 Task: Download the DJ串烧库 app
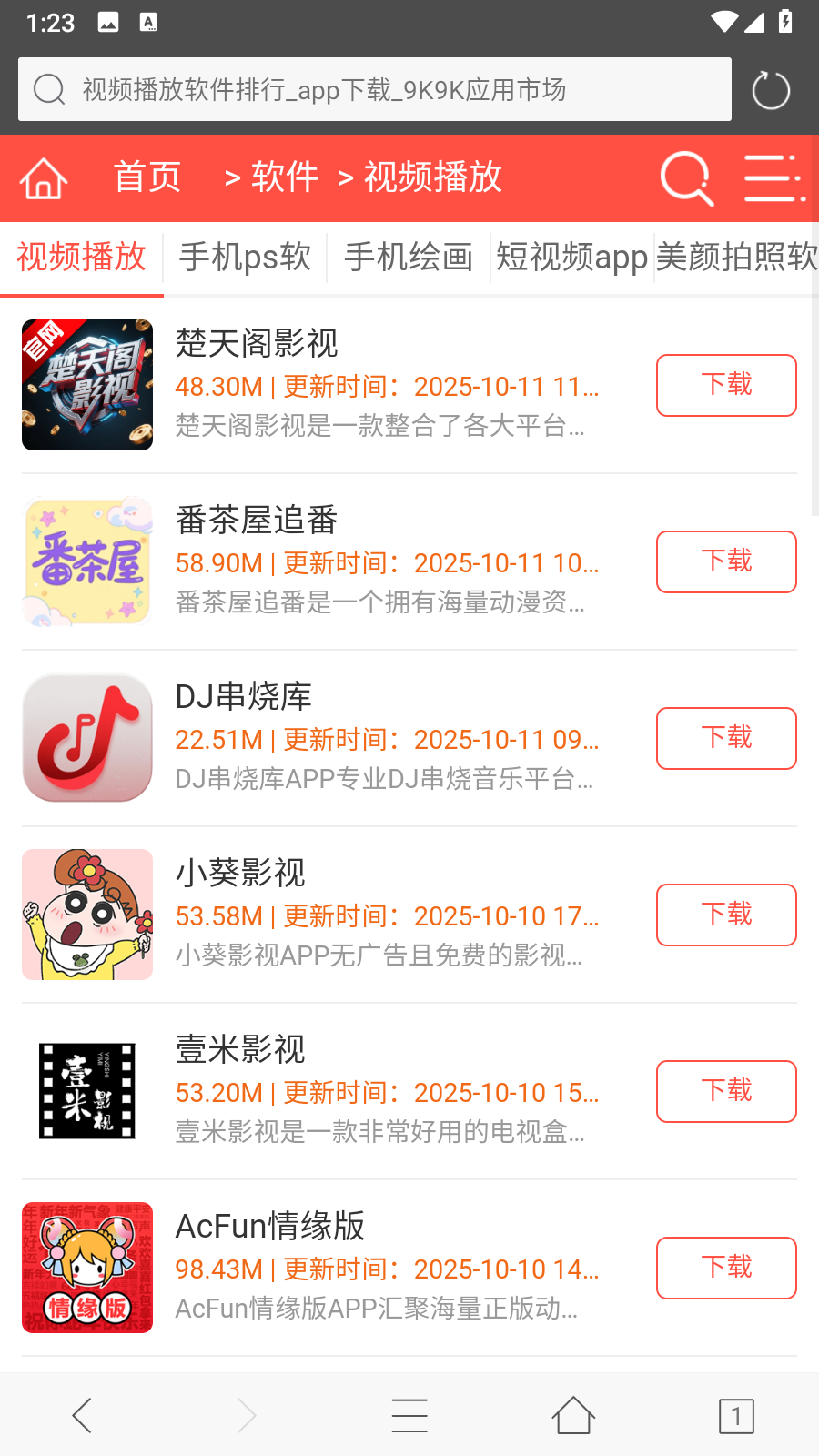(x=725, y=738)
